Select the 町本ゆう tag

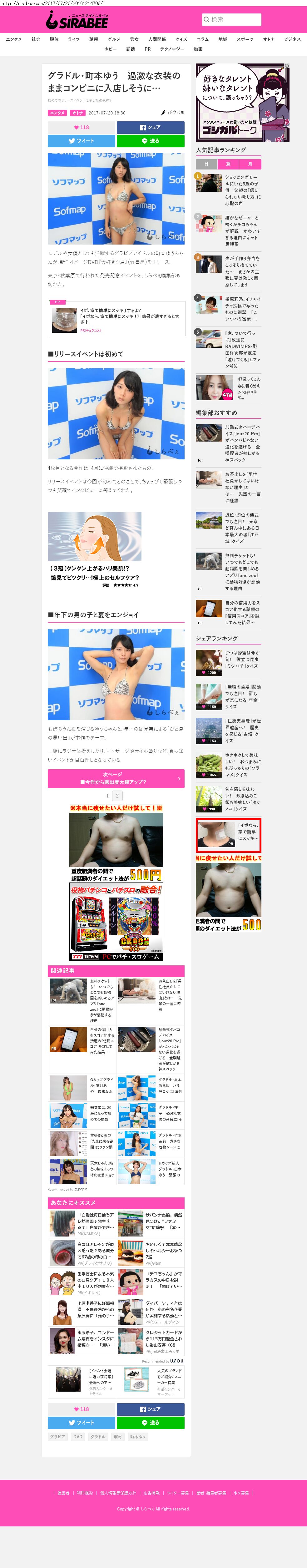click(138, 1437)
